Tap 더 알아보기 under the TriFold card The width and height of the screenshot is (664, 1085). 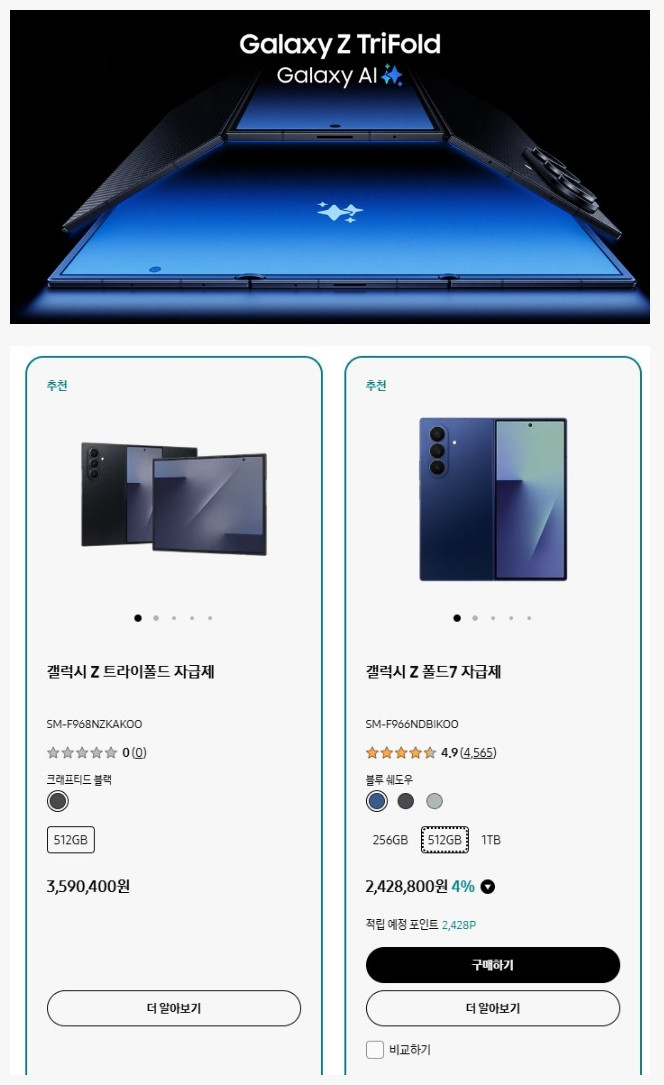tap(174, 1008)
